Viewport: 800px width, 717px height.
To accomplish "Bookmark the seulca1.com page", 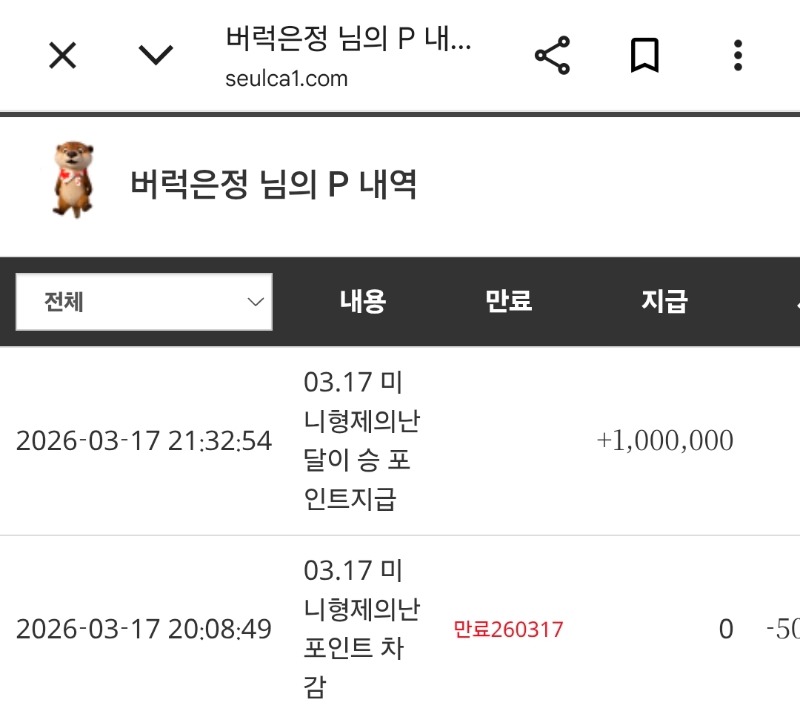I will (x=645, y=56).
